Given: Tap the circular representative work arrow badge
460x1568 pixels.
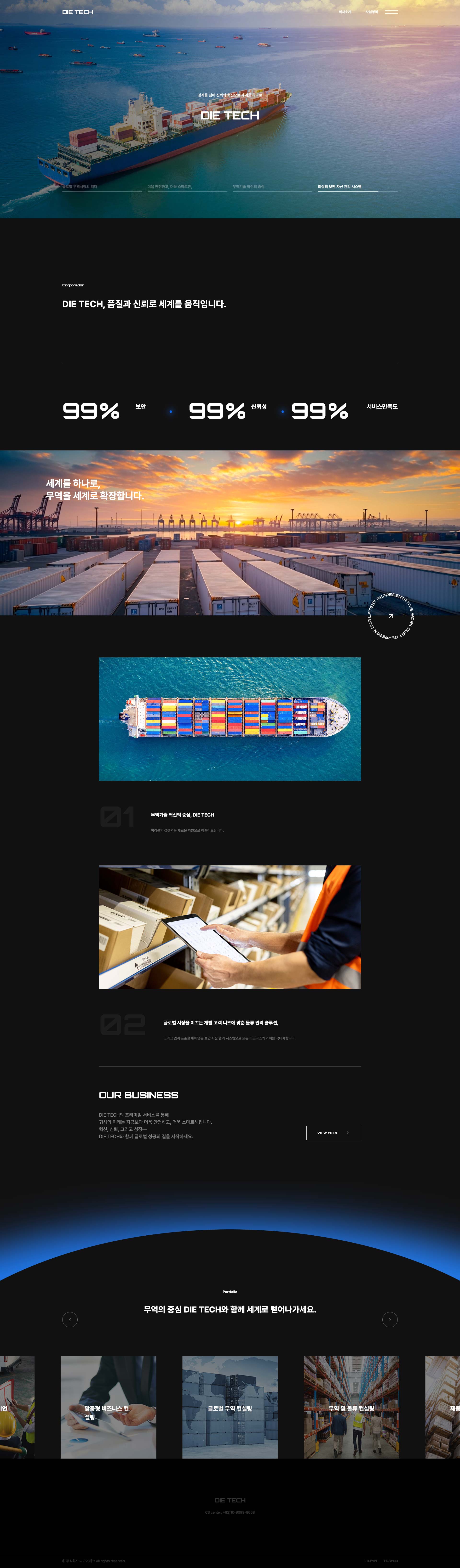Looking at the screenshot, I should click(x=391, y=616).
